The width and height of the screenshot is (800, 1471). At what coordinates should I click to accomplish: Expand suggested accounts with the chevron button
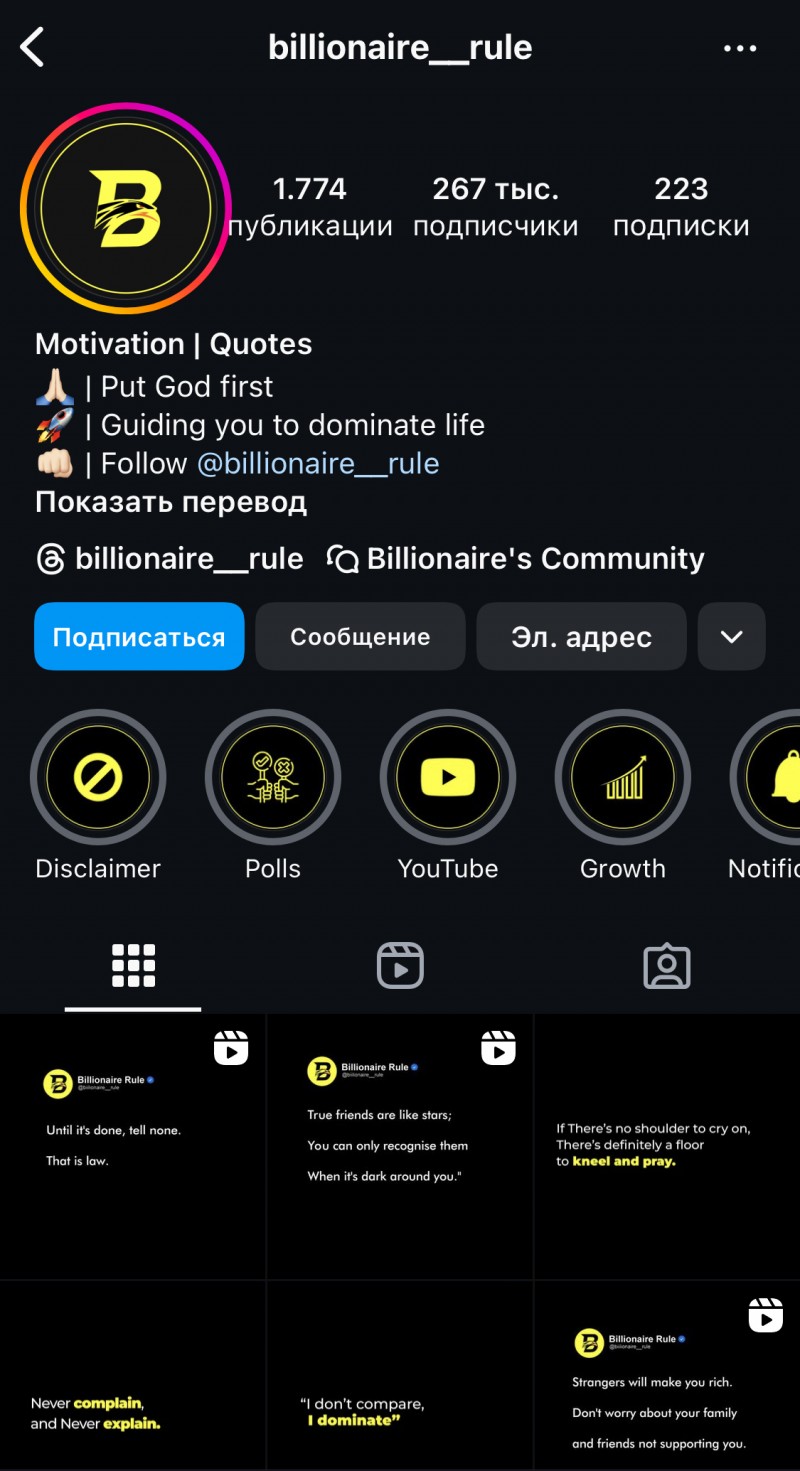click(731, 637)
